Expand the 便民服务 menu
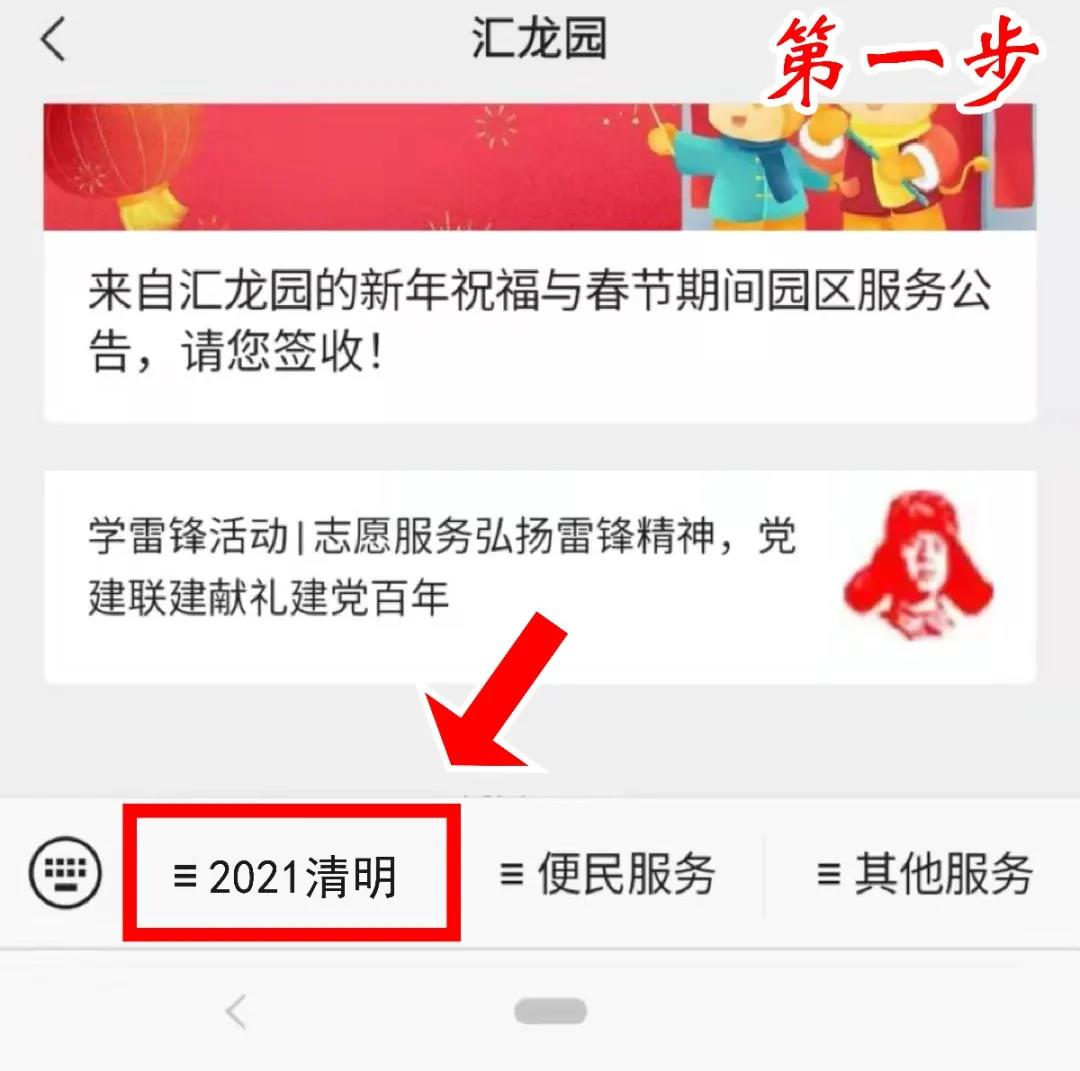The image size is (1080, 1071). point(608,875)
